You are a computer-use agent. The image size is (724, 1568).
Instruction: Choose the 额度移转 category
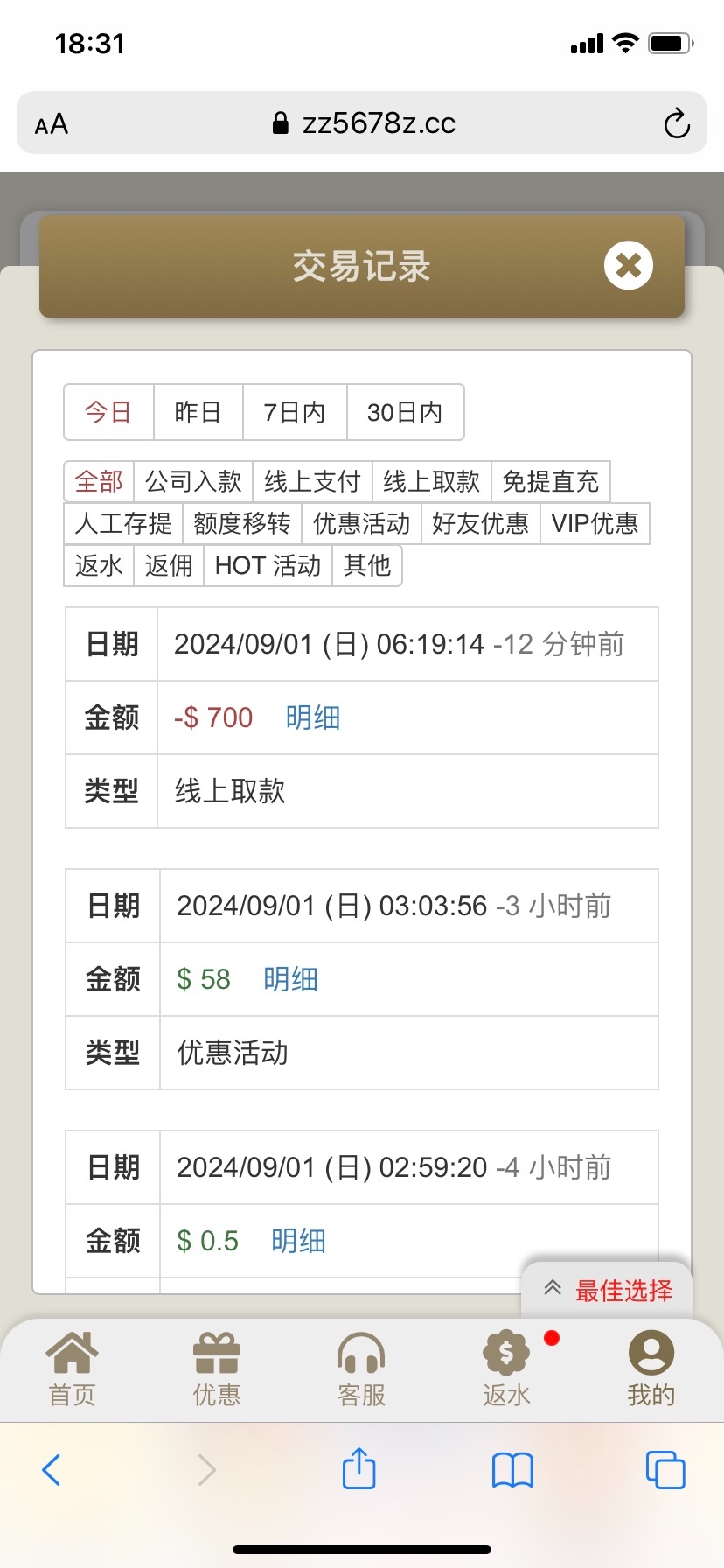(x=242, y=523)
